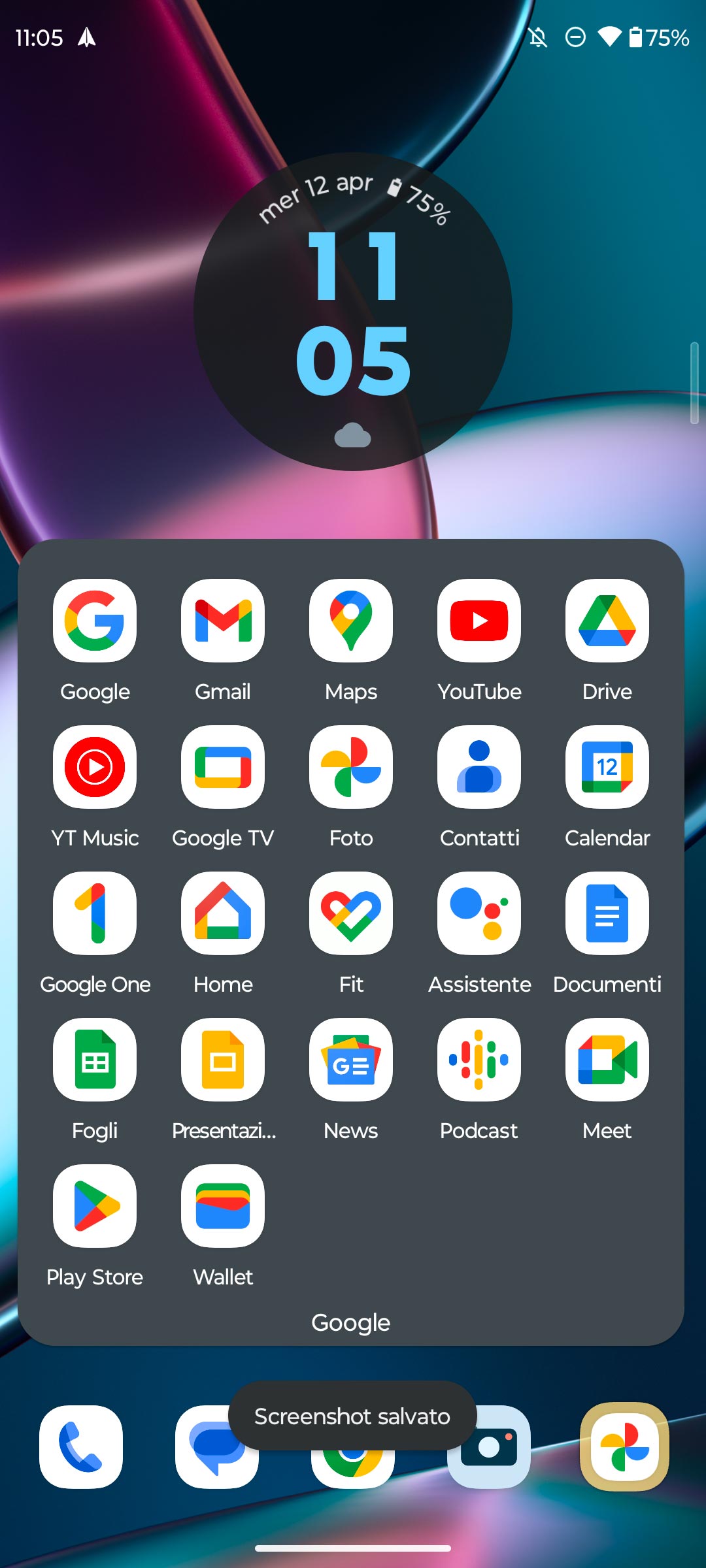Open the YouTube app
The height and width of the screenshot is (1568, 706).
(479, 621)
